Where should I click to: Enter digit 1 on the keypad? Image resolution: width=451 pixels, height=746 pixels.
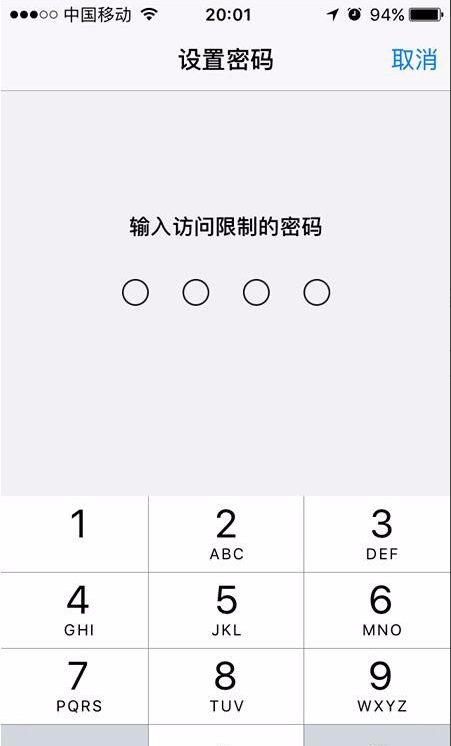click(x=74, y=534)
